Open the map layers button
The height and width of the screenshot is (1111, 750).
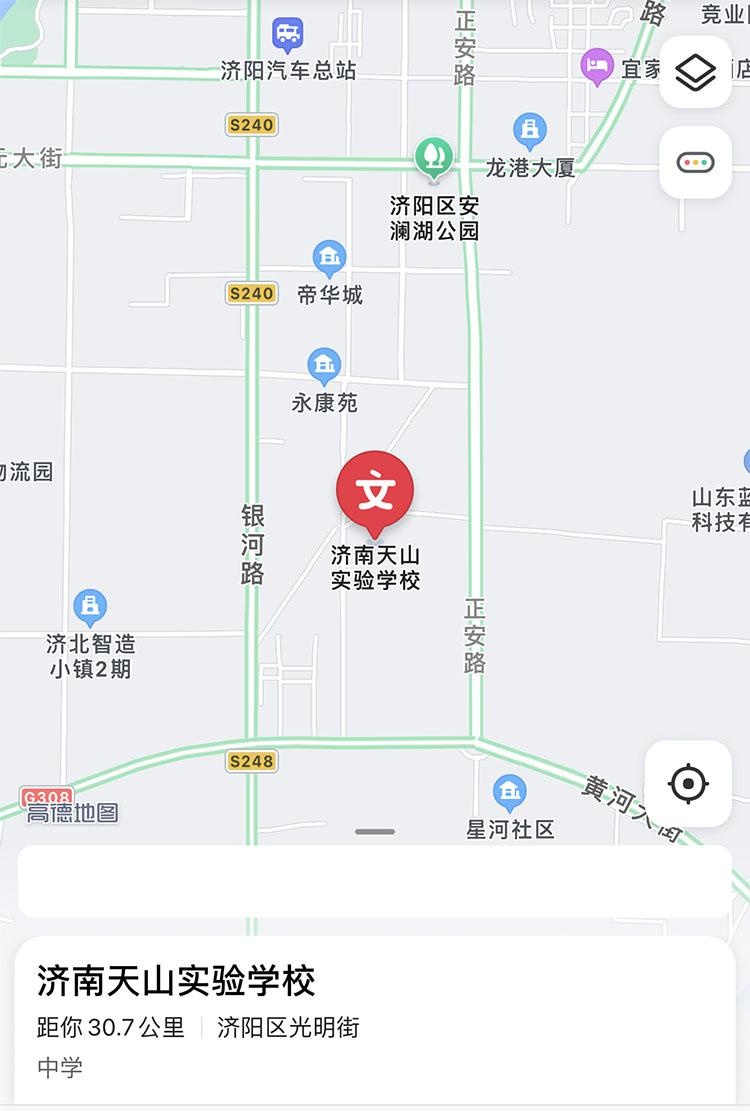pyautogui.click(x=695, y=72)
